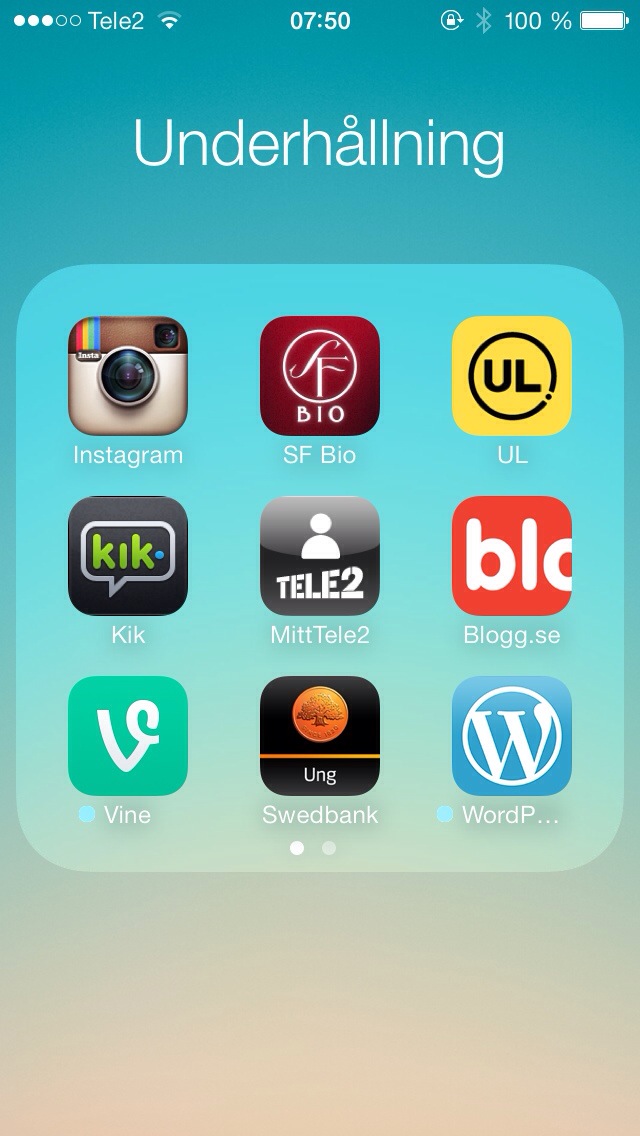640x1136 pixels.
Task: Open the UL app
Action: [512, 376]
